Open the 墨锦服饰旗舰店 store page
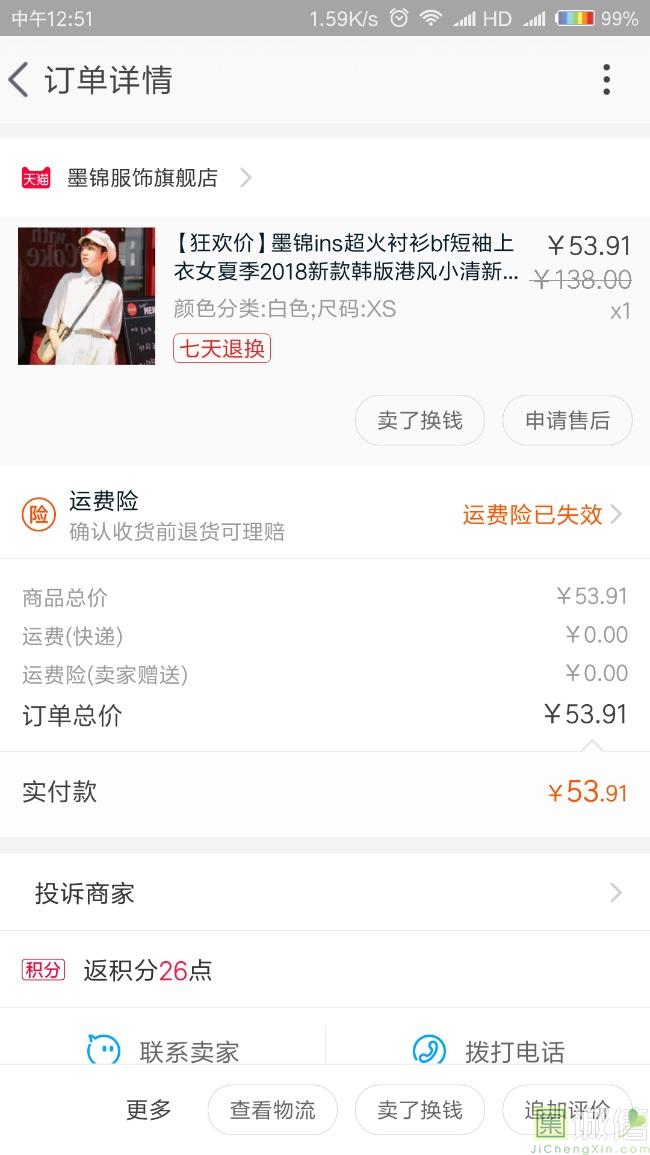 pyautogui.click(x=142, y=178)
